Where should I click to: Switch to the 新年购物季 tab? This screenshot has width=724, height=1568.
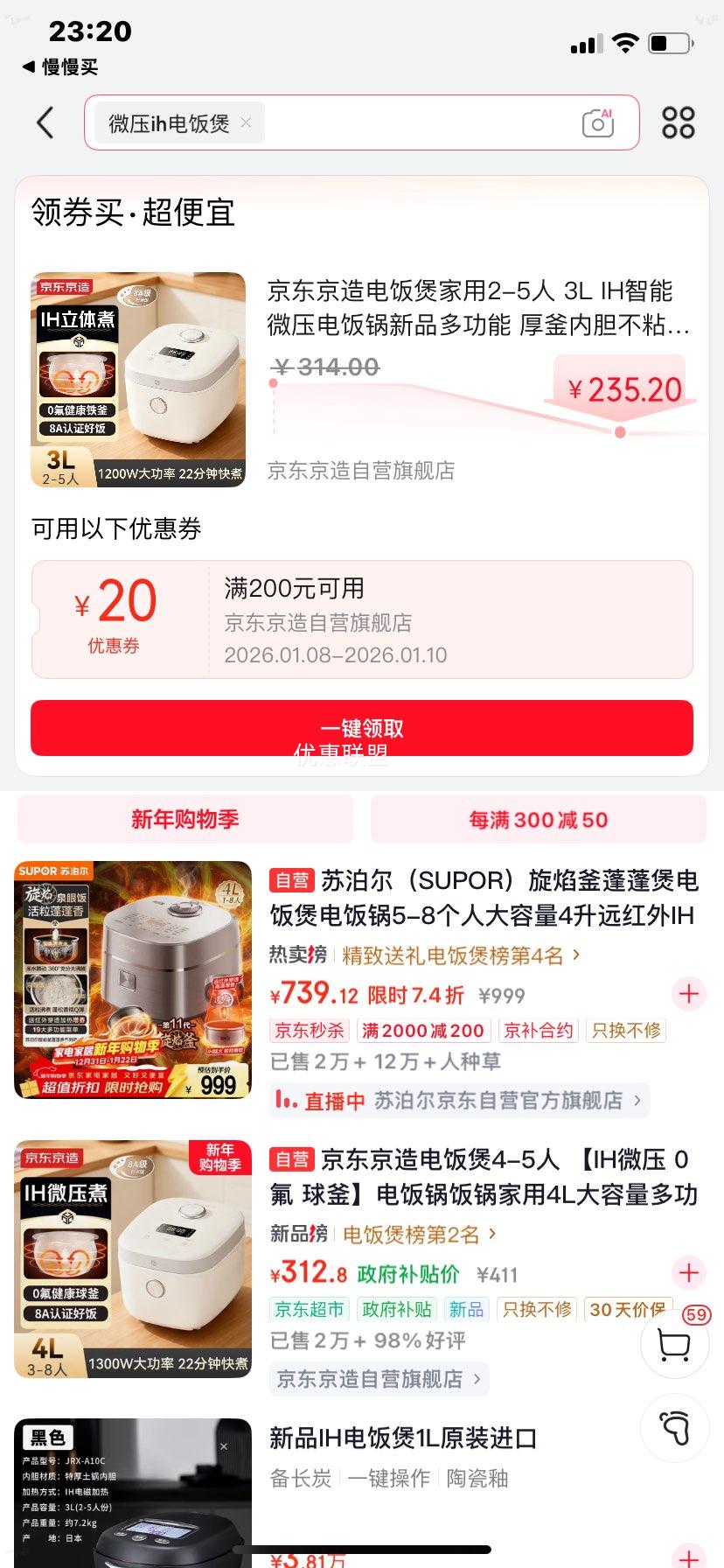coord(185,819)
